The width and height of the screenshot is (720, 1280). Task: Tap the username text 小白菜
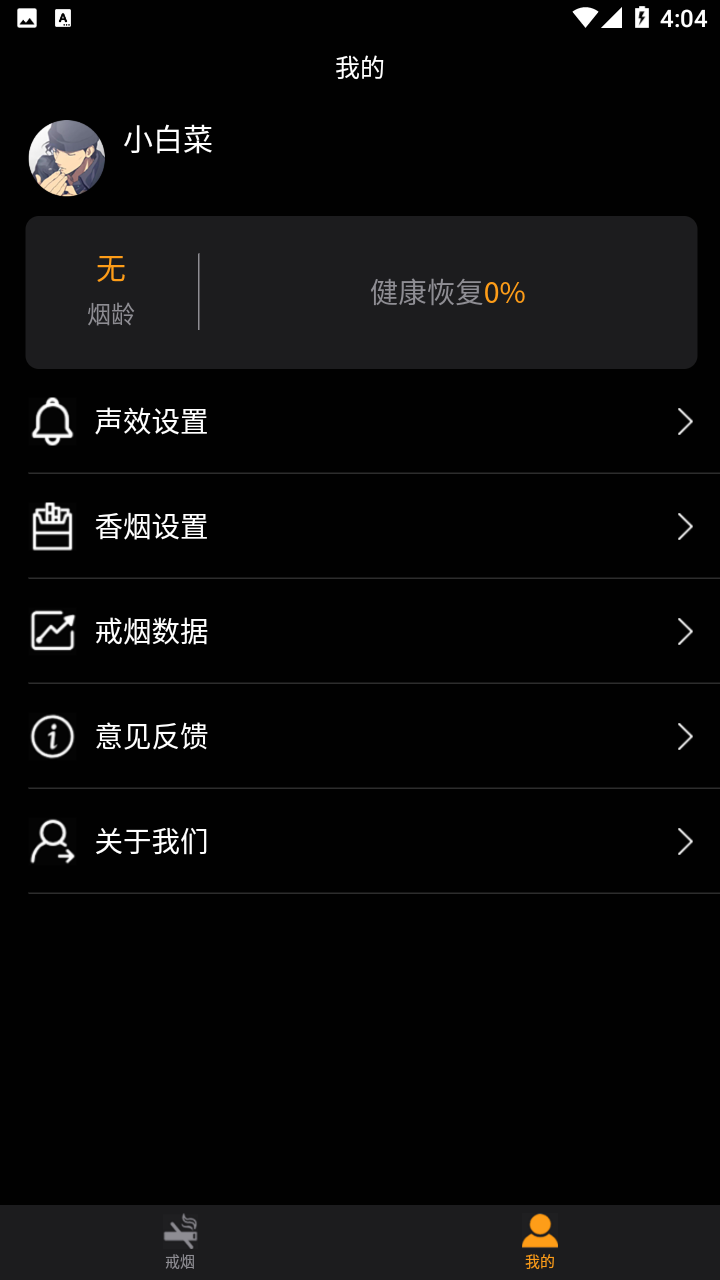point(167,141)
